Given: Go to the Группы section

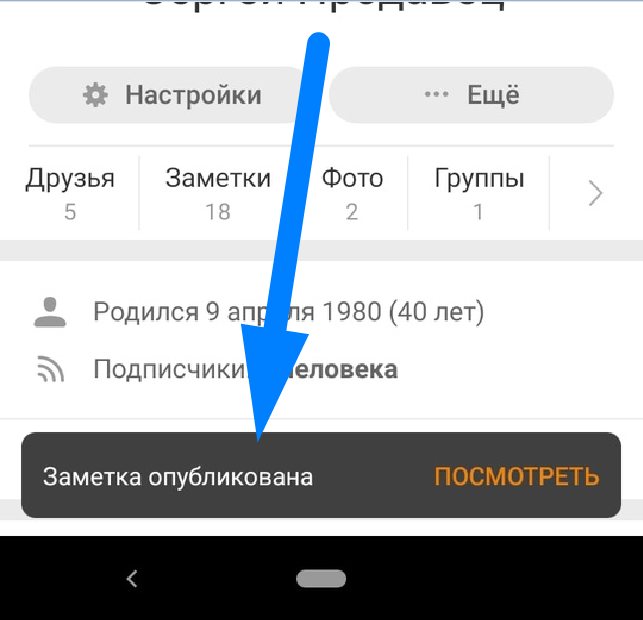Looking at the screenshot, I should pos(479,193).
